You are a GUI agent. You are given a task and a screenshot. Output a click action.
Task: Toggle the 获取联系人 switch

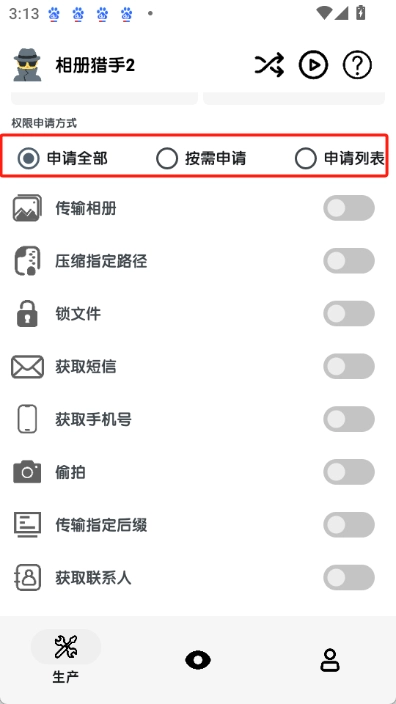pyautogui.click(x=349, y=577)
